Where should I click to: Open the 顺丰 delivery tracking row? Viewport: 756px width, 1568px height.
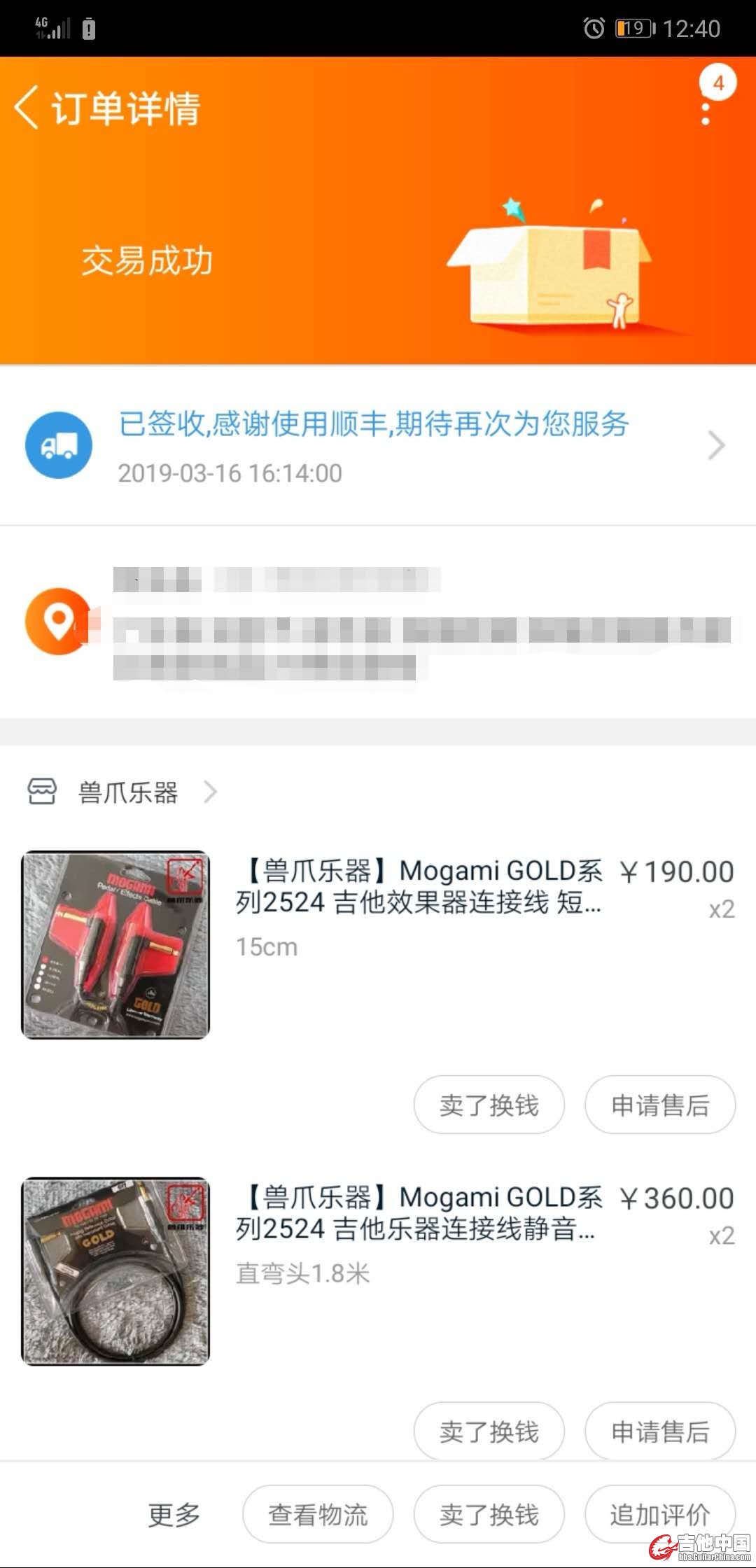[378, 445]
